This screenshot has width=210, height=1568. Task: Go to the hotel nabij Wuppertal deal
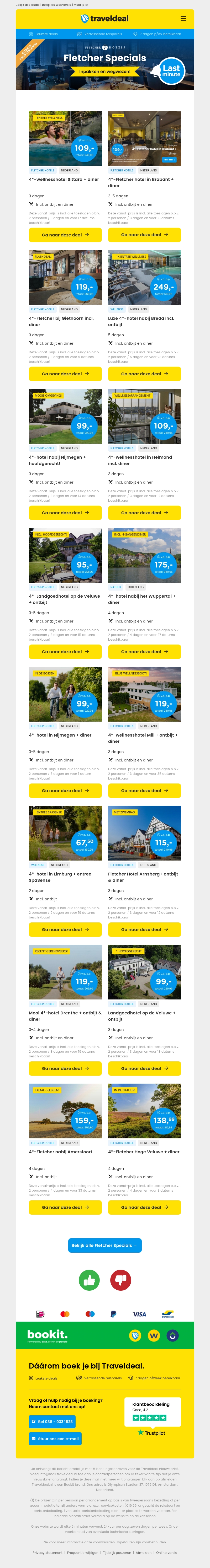(144, 651)
